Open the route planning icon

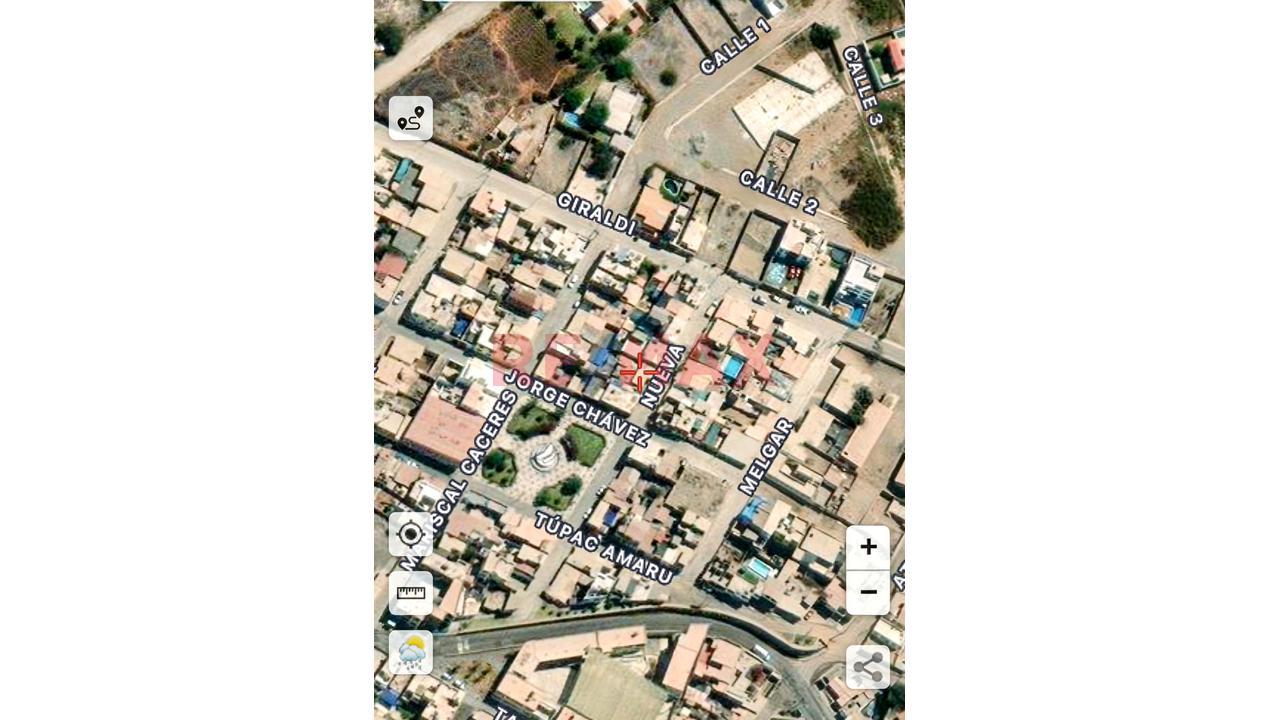(411, 119)
